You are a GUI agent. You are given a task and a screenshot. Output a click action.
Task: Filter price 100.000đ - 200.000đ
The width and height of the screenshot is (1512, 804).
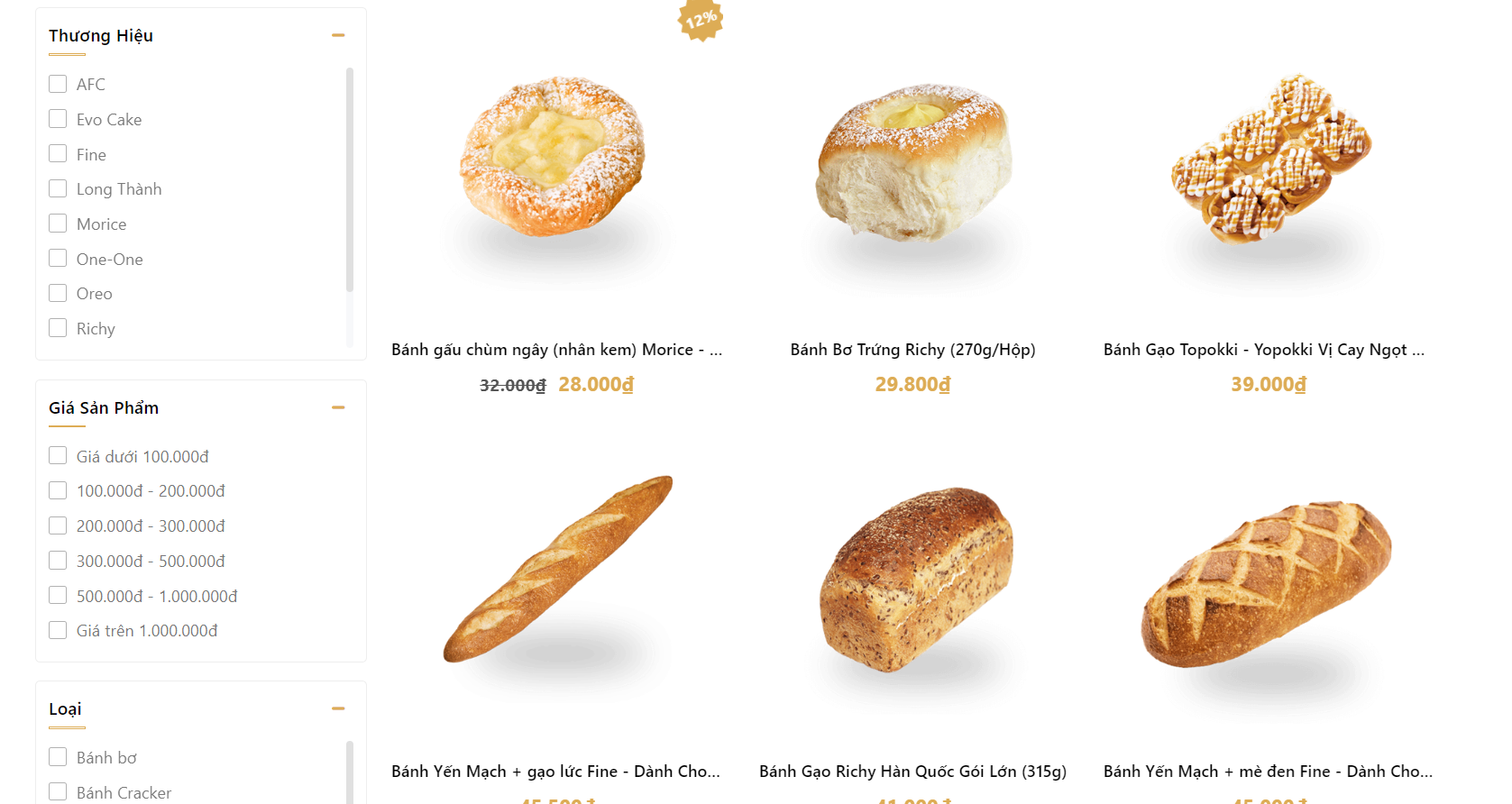(58, 490)
